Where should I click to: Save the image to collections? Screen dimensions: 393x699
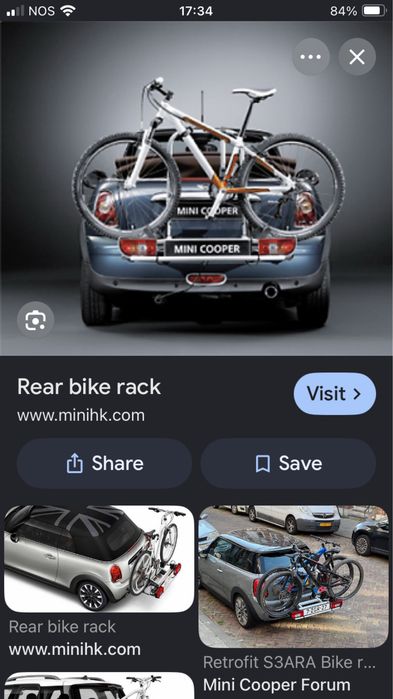pos(288,463)
